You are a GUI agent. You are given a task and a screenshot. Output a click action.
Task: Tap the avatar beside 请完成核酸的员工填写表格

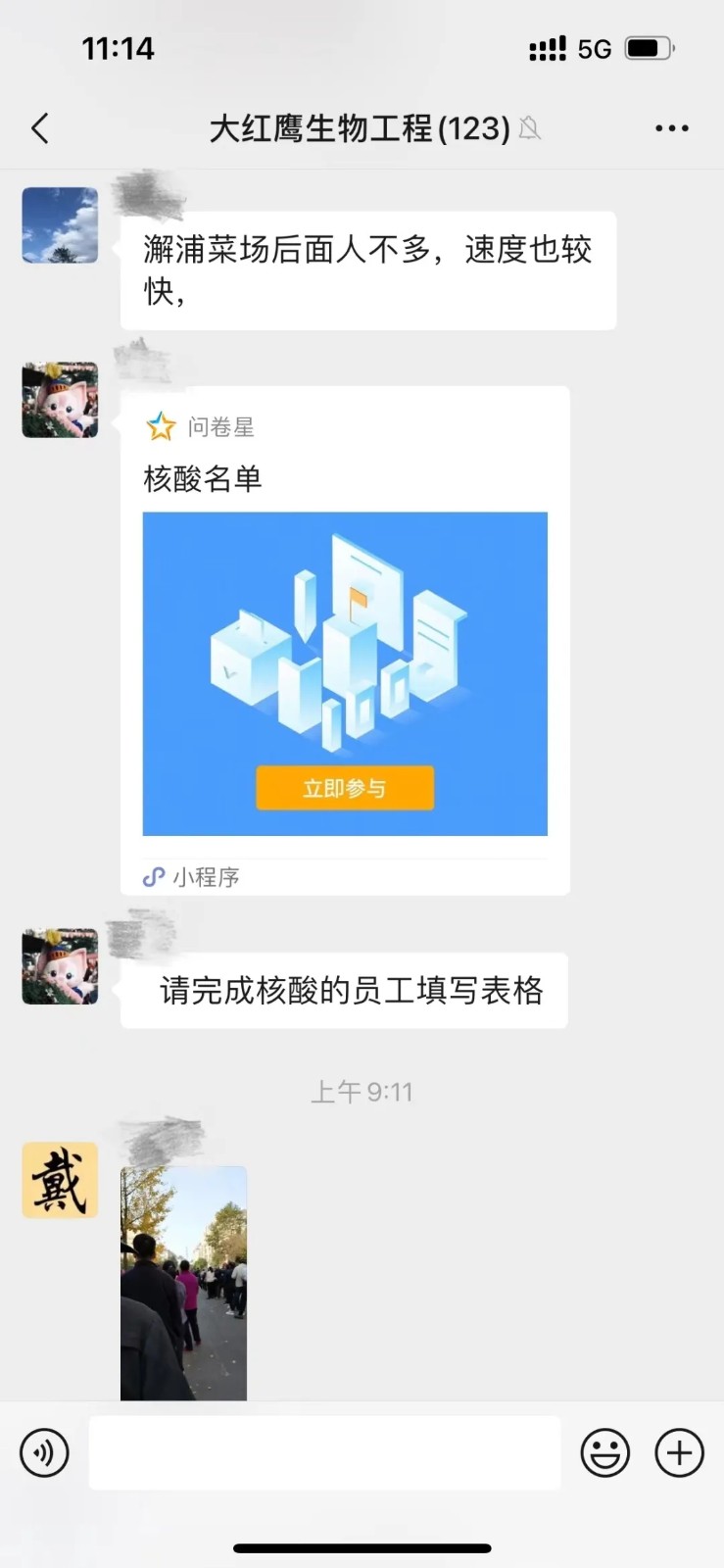60,966
